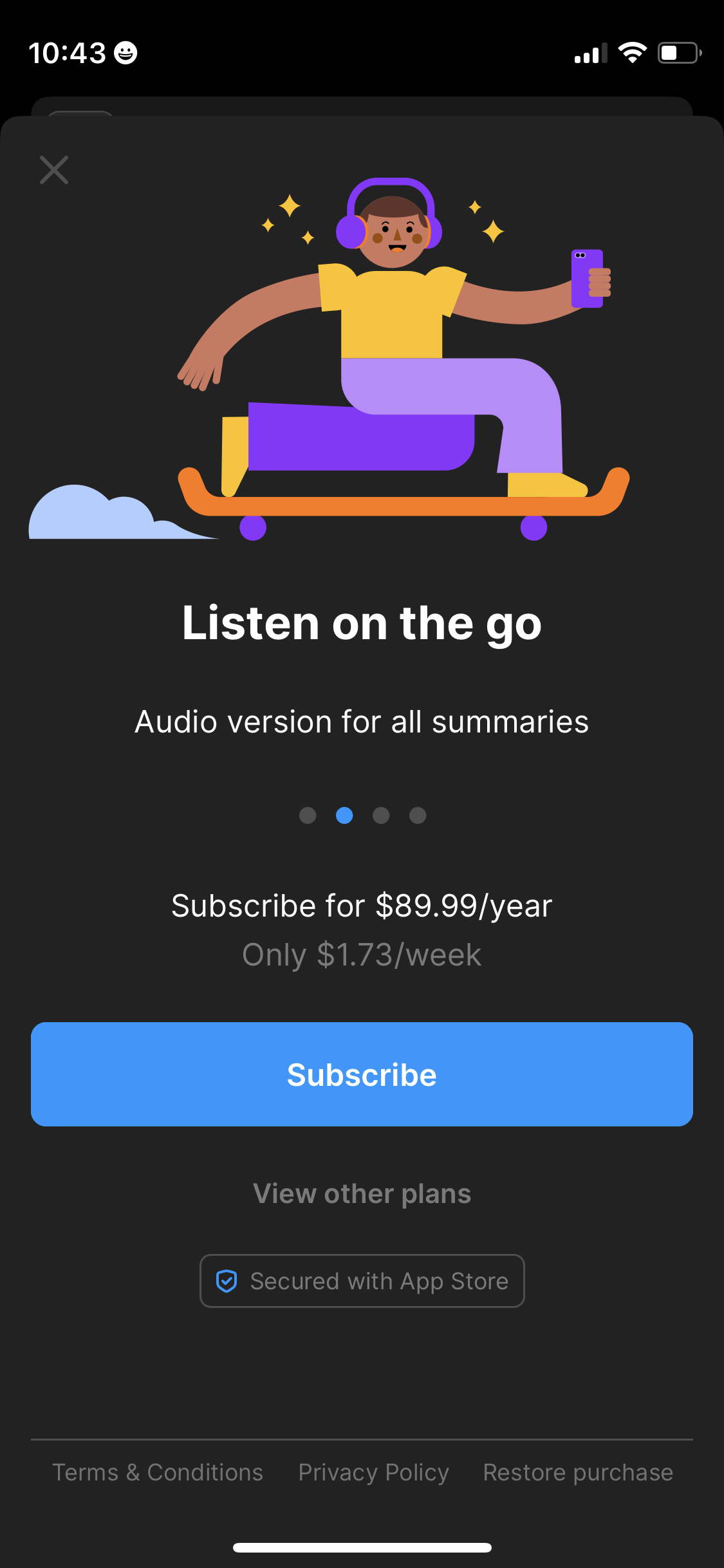This screenshot has height=1568, width=724.
Task: Dismiss the paywall with the X
Action: [x=54, y=170]
